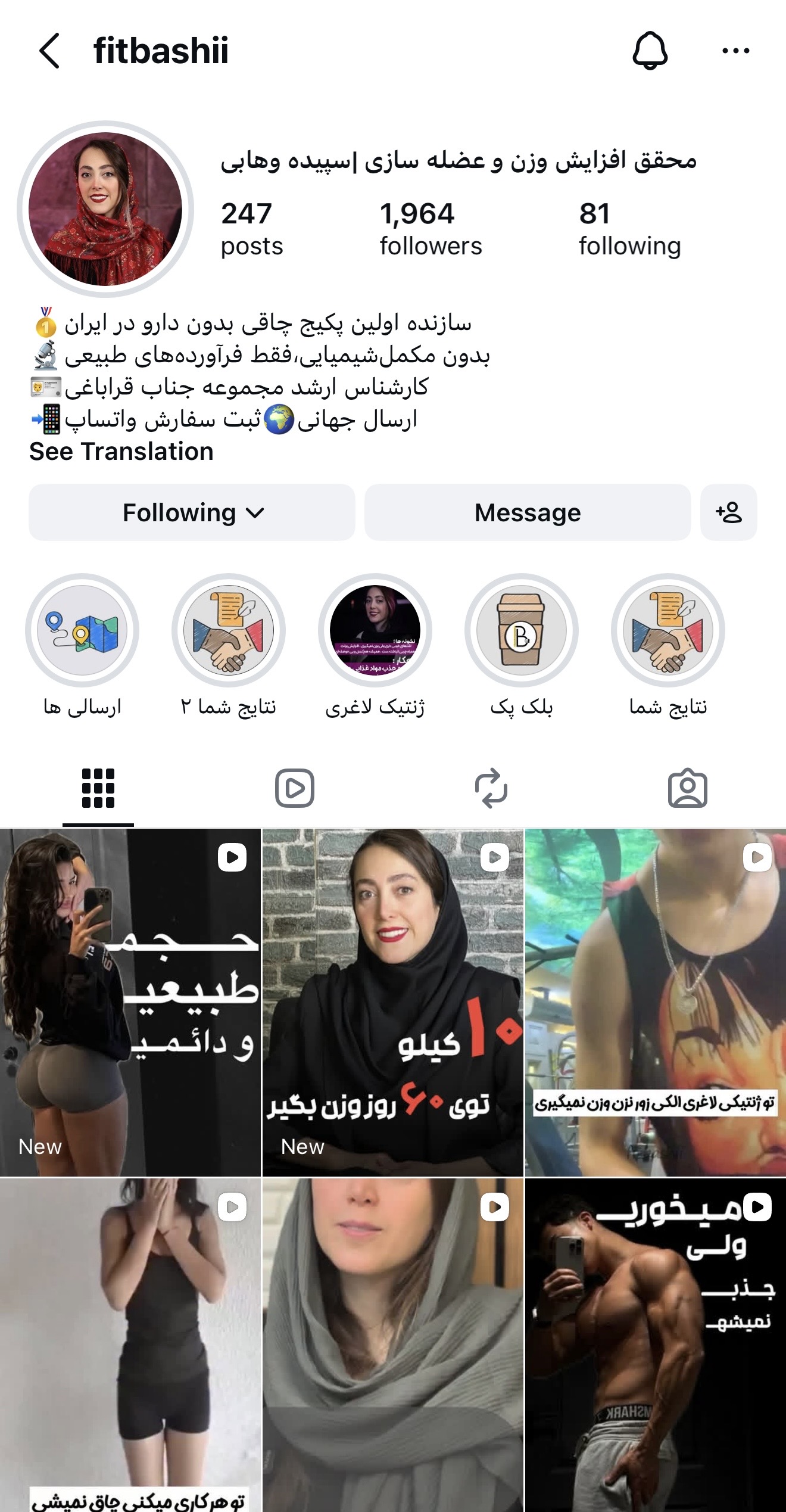Switch to the Reels tab

(x=294, y=788)
